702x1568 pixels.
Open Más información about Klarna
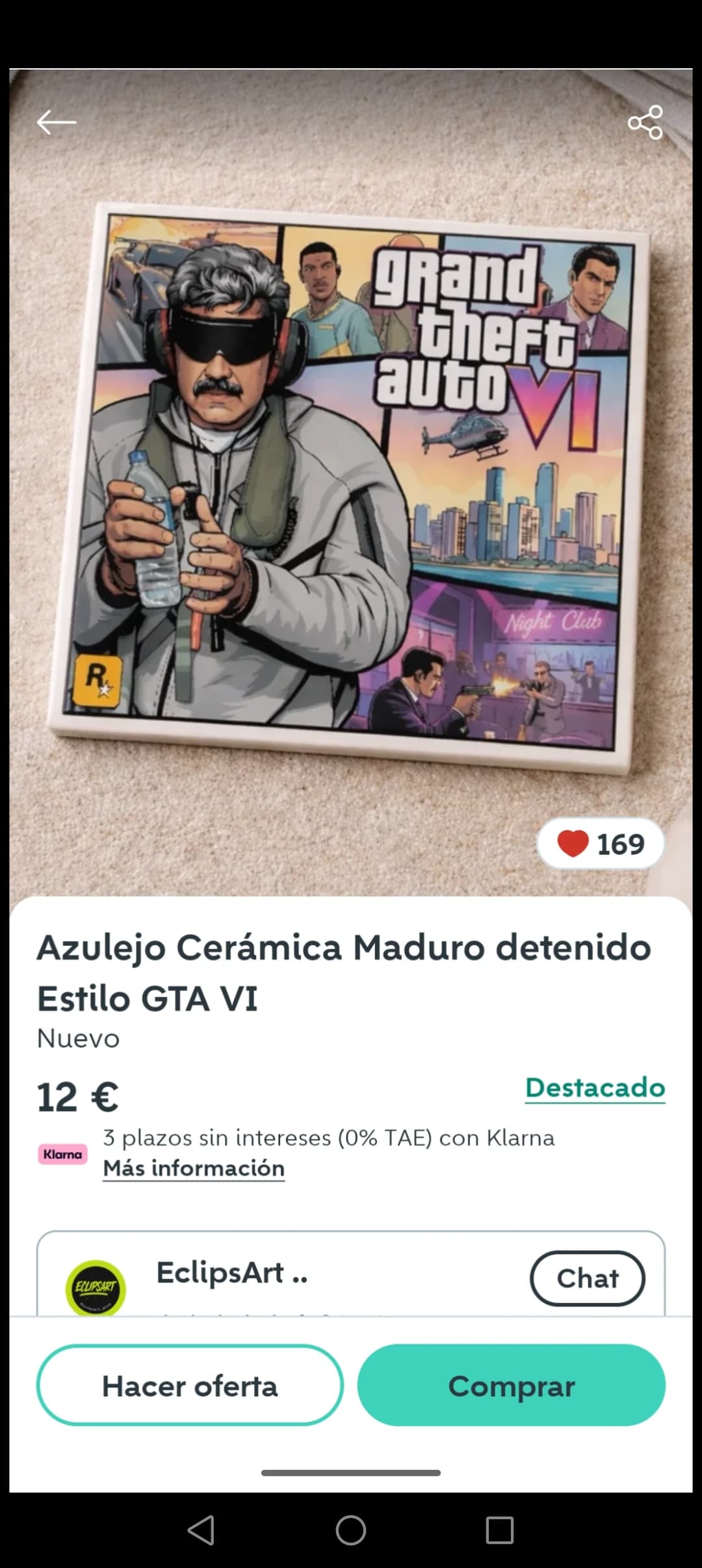[194, 1168]
